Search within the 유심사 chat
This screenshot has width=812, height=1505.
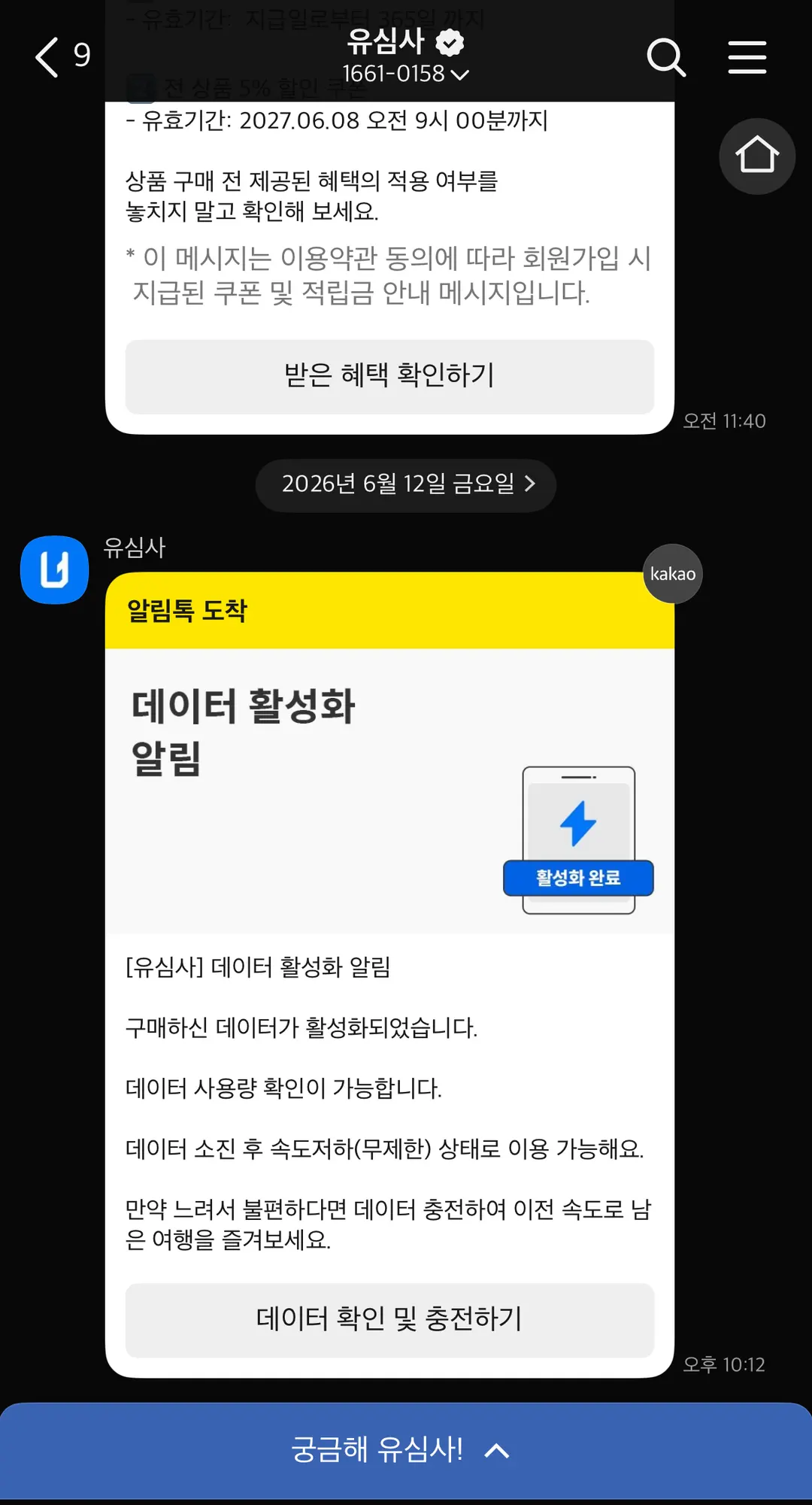tap(666, 57)
